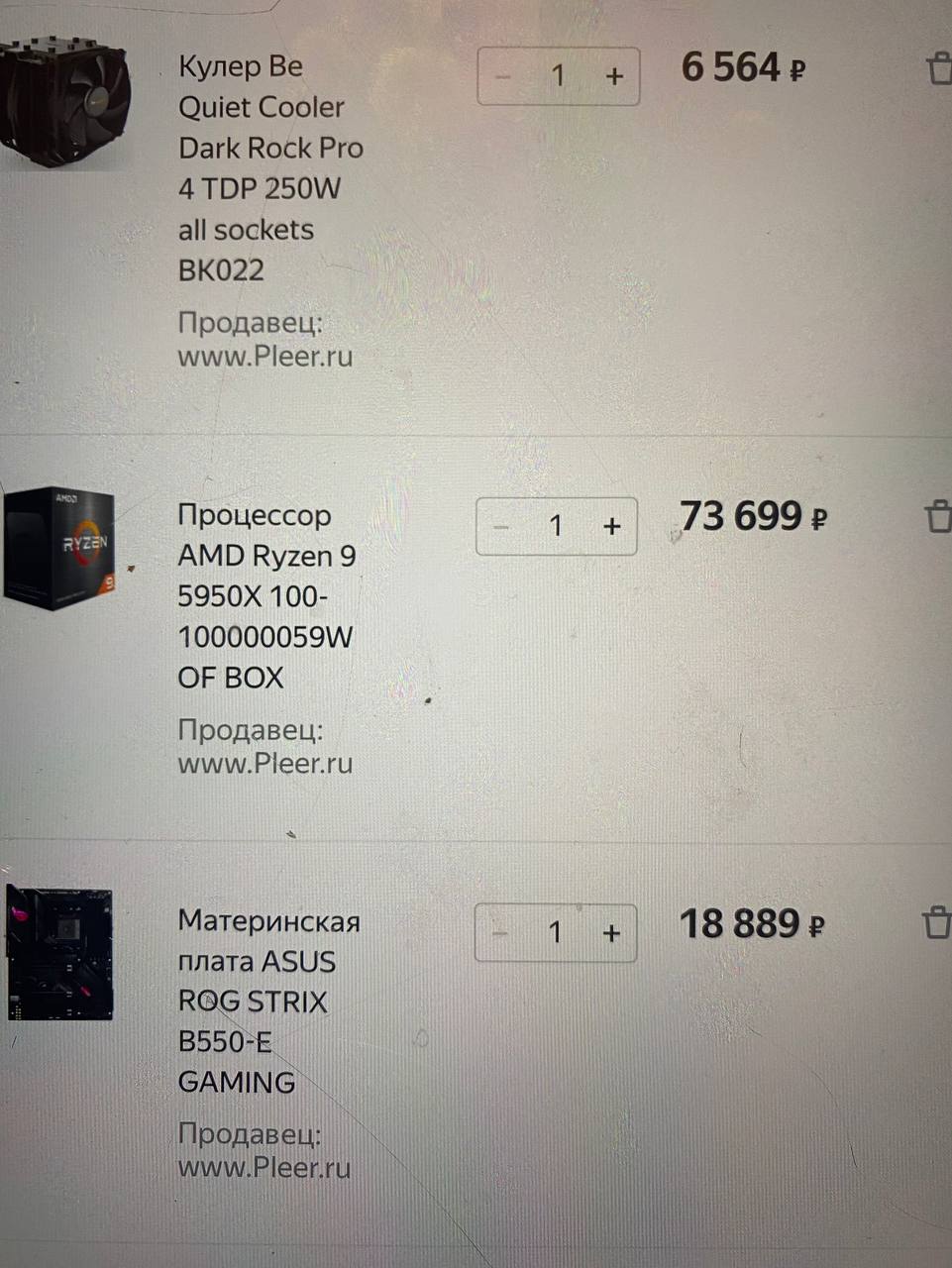This screenshot has width=952, height=1268.
Task: Increase quantity of Be Quiet cooler
Action: pyautogui.click(x=614, y=76)
